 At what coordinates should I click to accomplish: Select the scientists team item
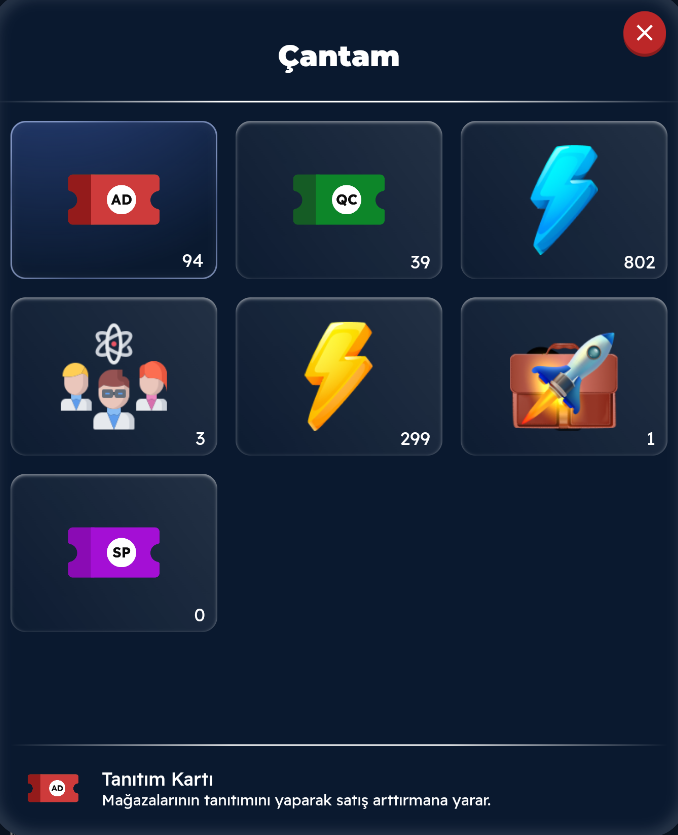(114, 377)
